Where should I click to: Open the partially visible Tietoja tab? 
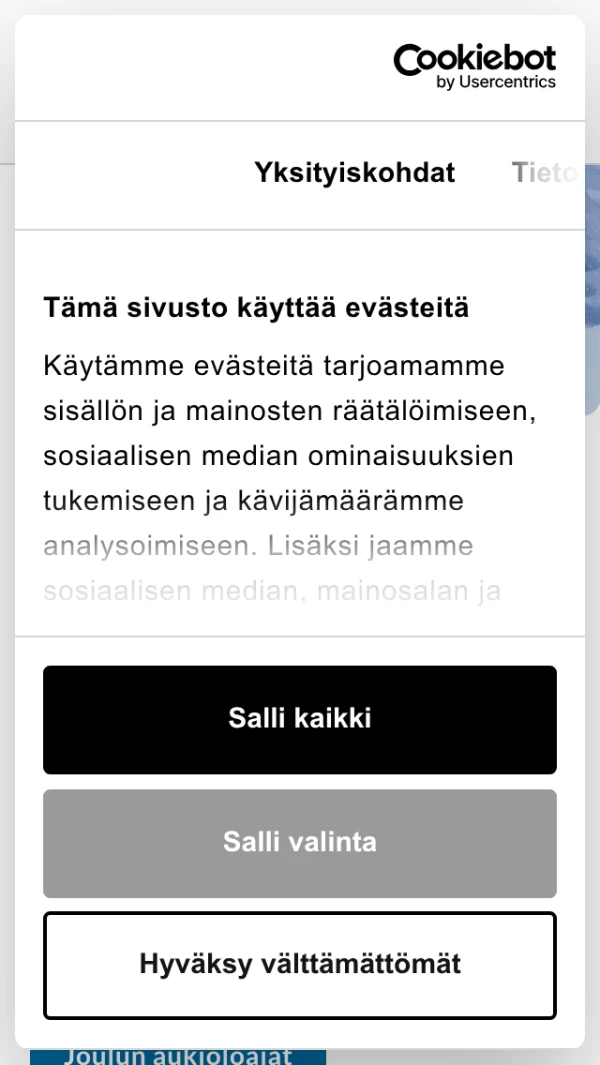click(545, 173)
